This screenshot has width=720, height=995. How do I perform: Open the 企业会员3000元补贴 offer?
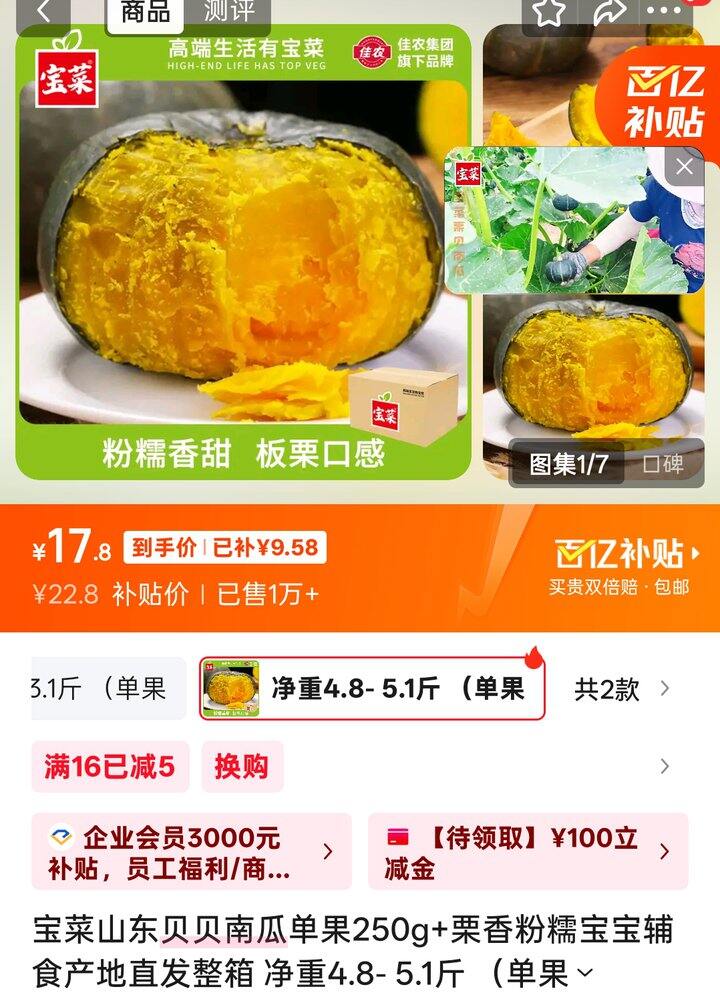coord(192,852)
